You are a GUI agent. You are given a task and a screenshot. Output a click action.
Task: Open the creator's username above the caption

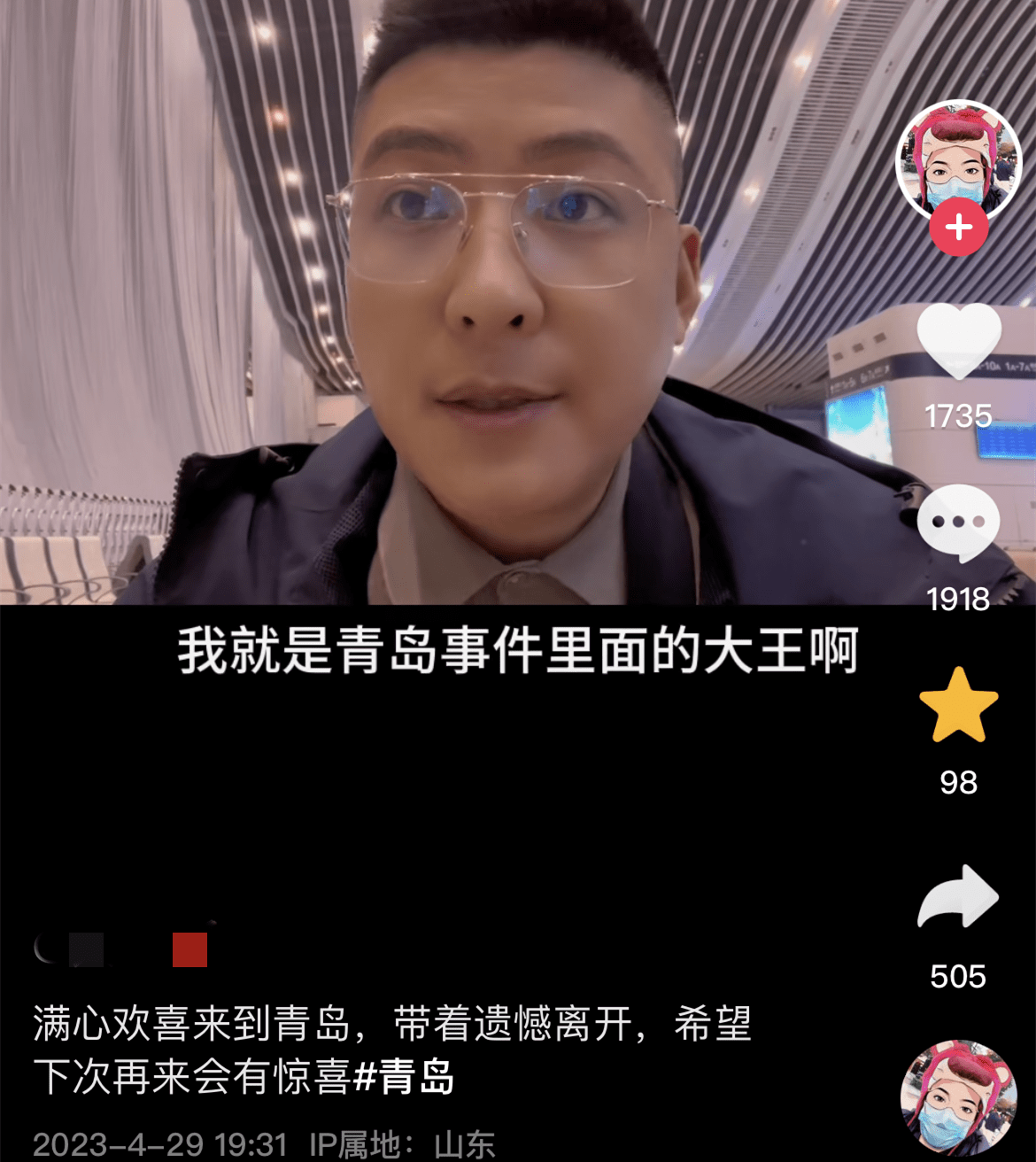121,949
